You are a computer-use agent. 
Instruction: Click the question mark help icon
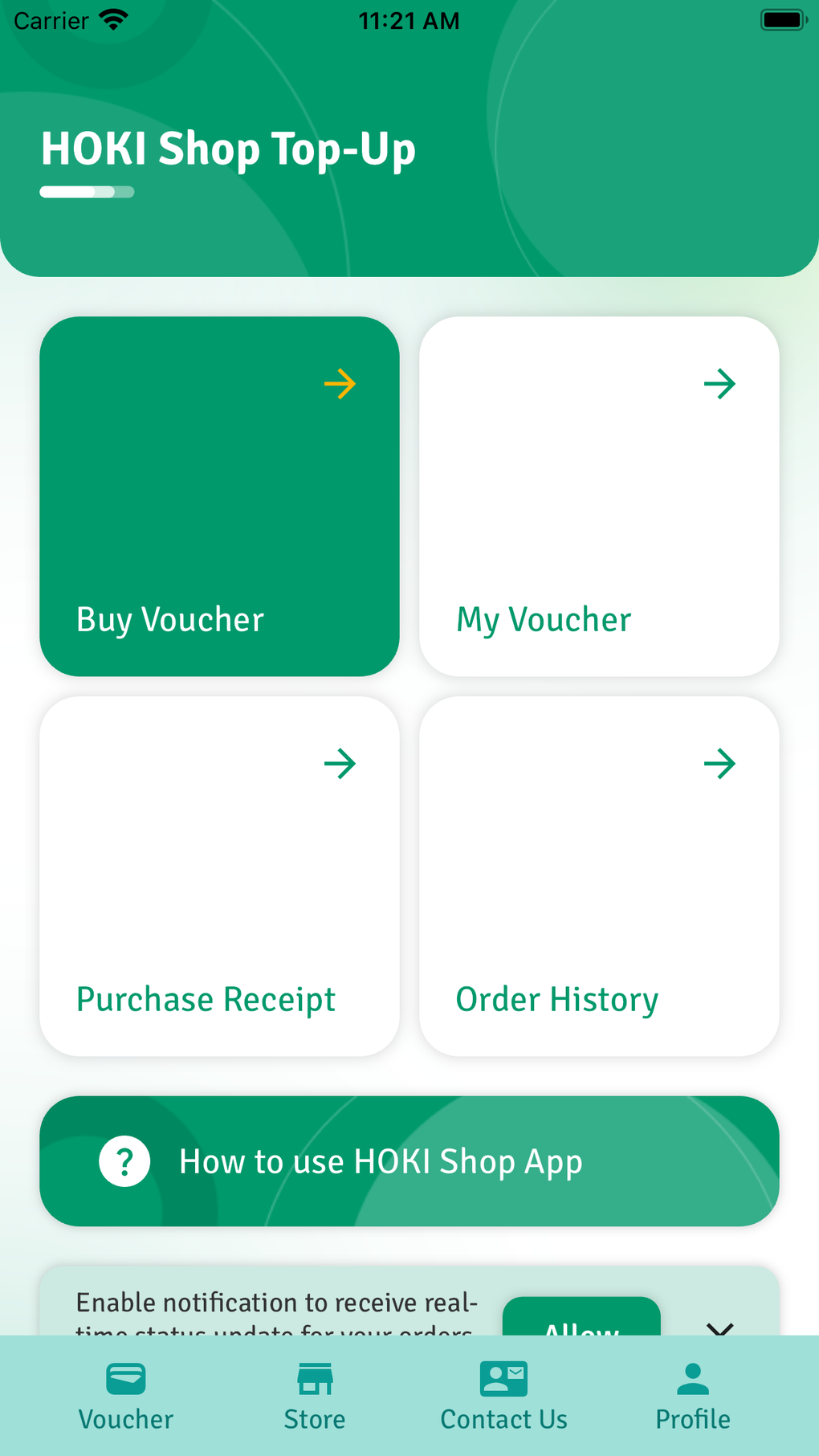click(x=124, y=1160)
